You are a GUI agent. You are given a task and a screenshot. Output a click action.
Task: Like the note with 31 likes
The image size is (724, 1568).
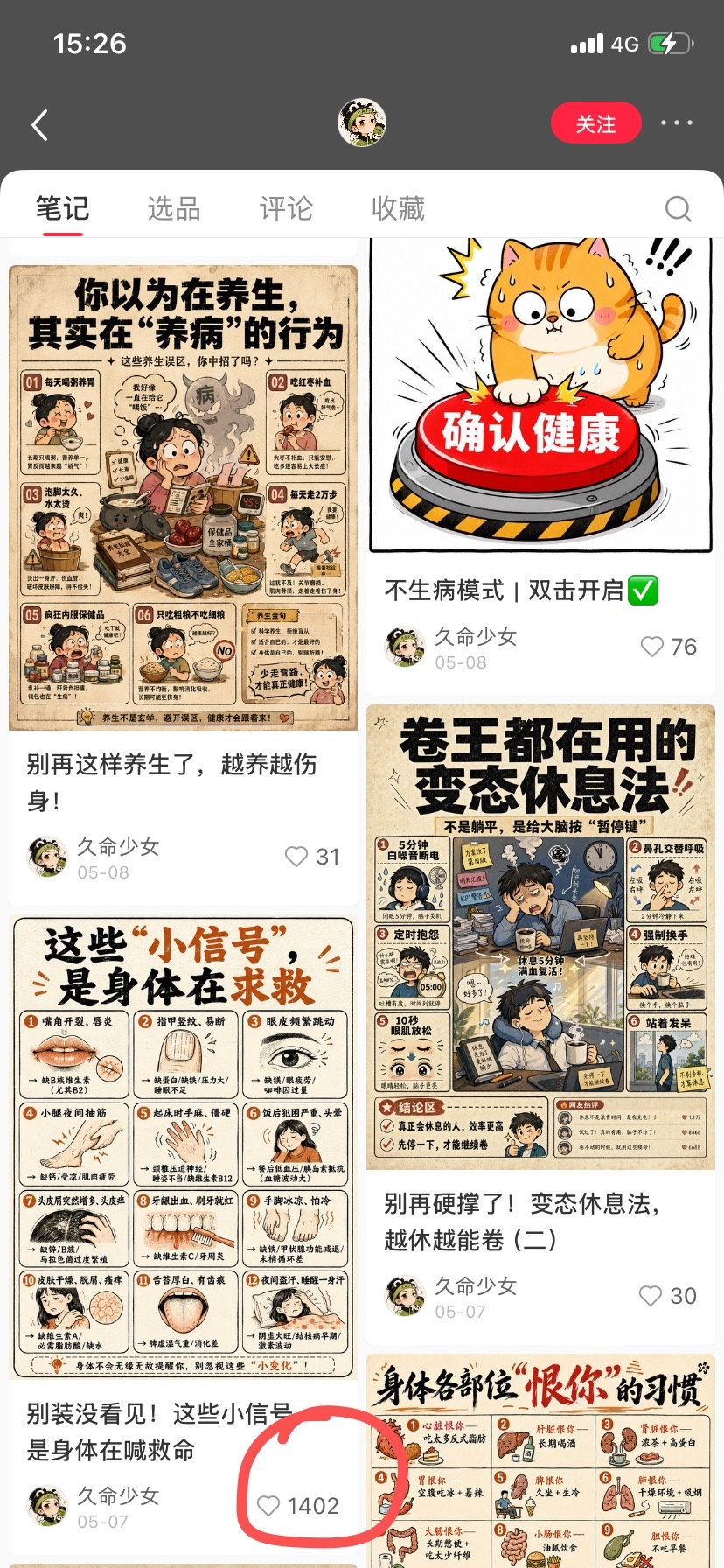[x=296, y=857]
